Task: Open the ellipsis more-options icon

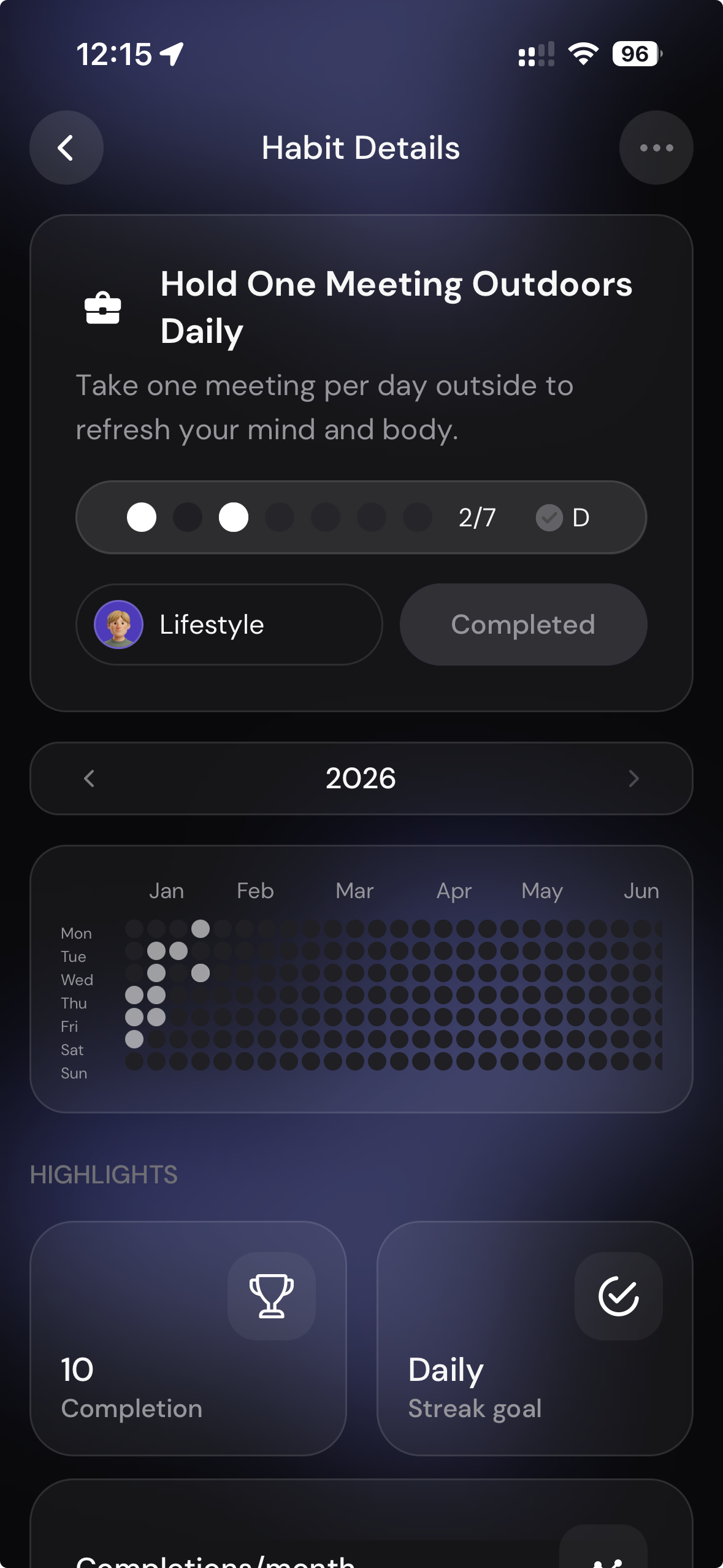Action: click(656, 147)
